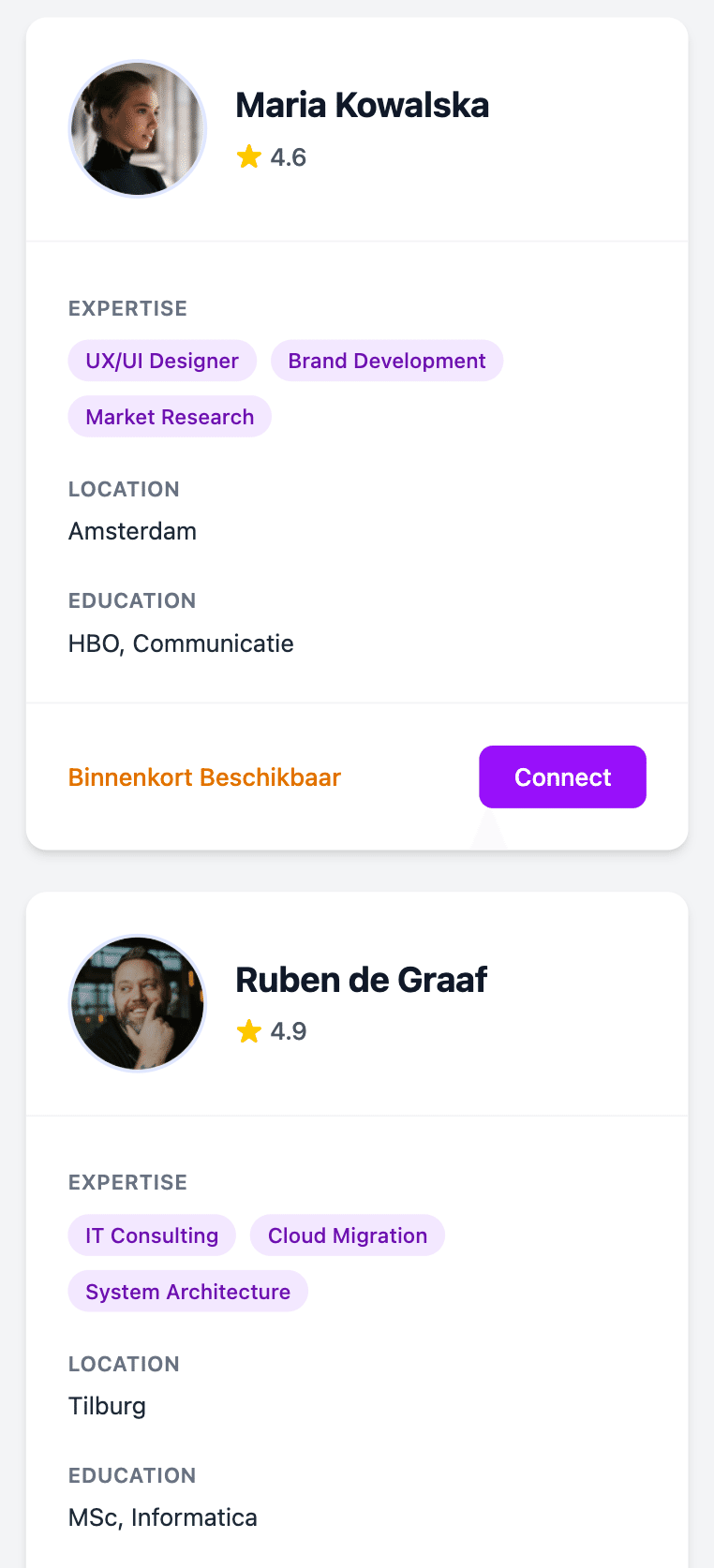714x1568 pixels.
Task: Click the Tilburg location text
Action: click(107, 1405)
